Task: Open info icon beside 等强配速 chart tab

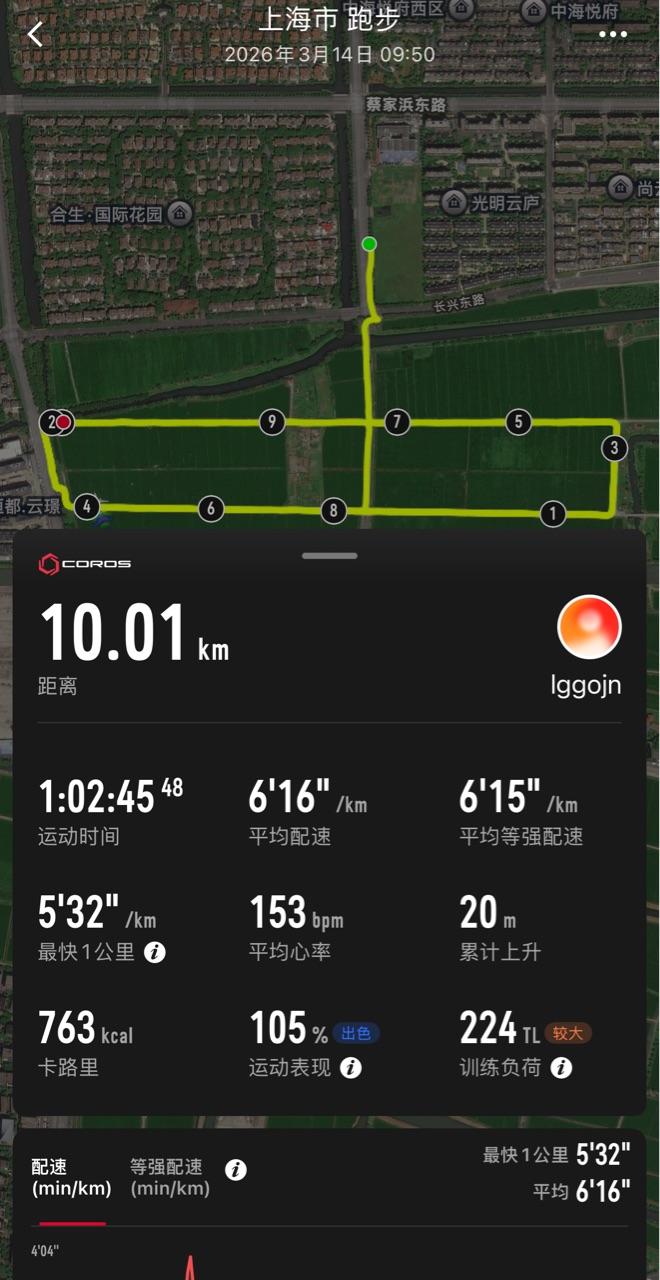Action: [x=236, y=1169]
